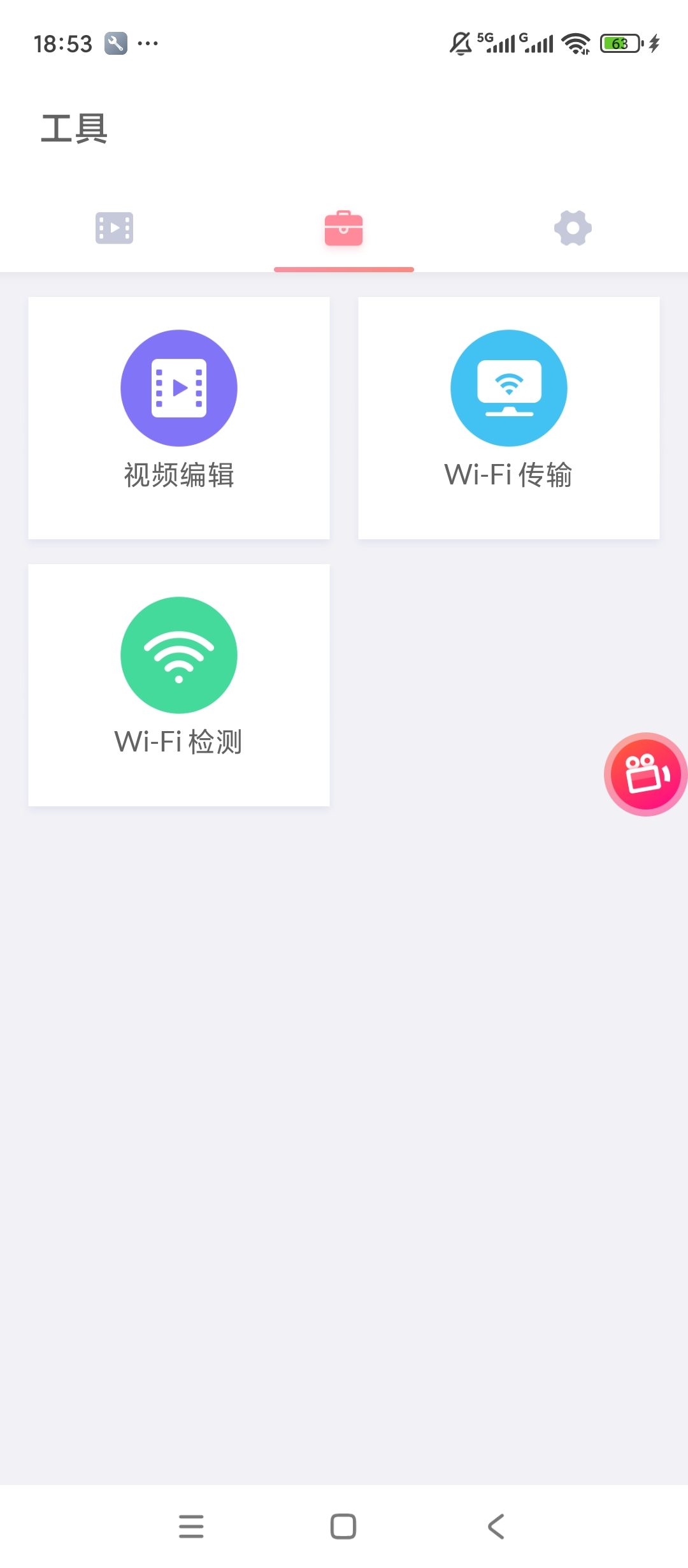Tap the active toolbox tab icon

[x=343, y=228]
